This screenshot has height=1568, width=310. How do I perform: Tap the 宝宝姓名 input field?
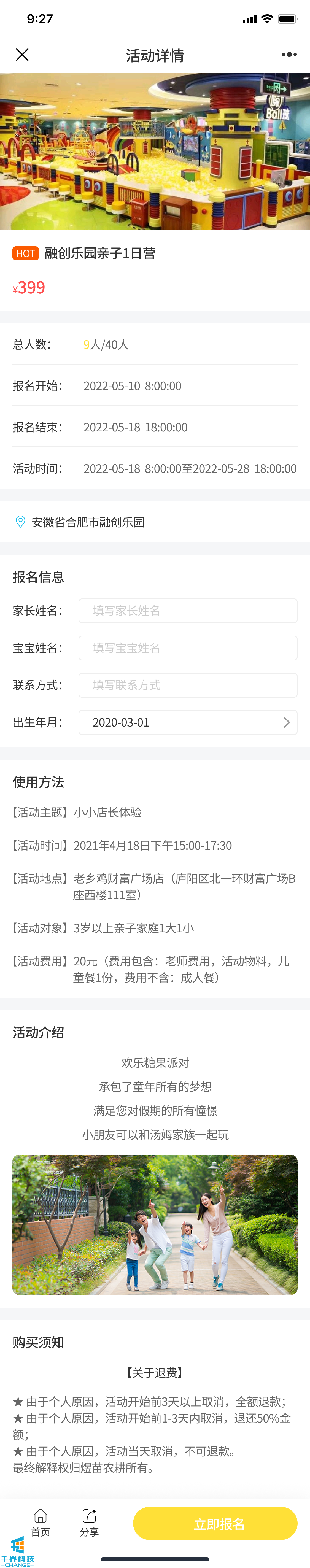pyautogui.click(x=188, y=648)
